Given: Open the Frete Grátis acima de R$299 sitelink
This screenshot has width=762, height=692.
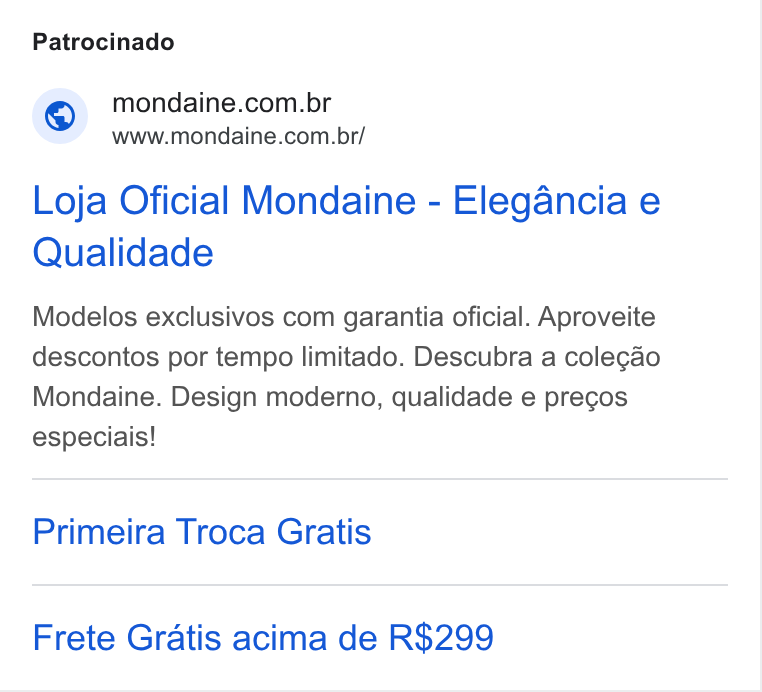Looking at the screenshot, I should point(263,638).
